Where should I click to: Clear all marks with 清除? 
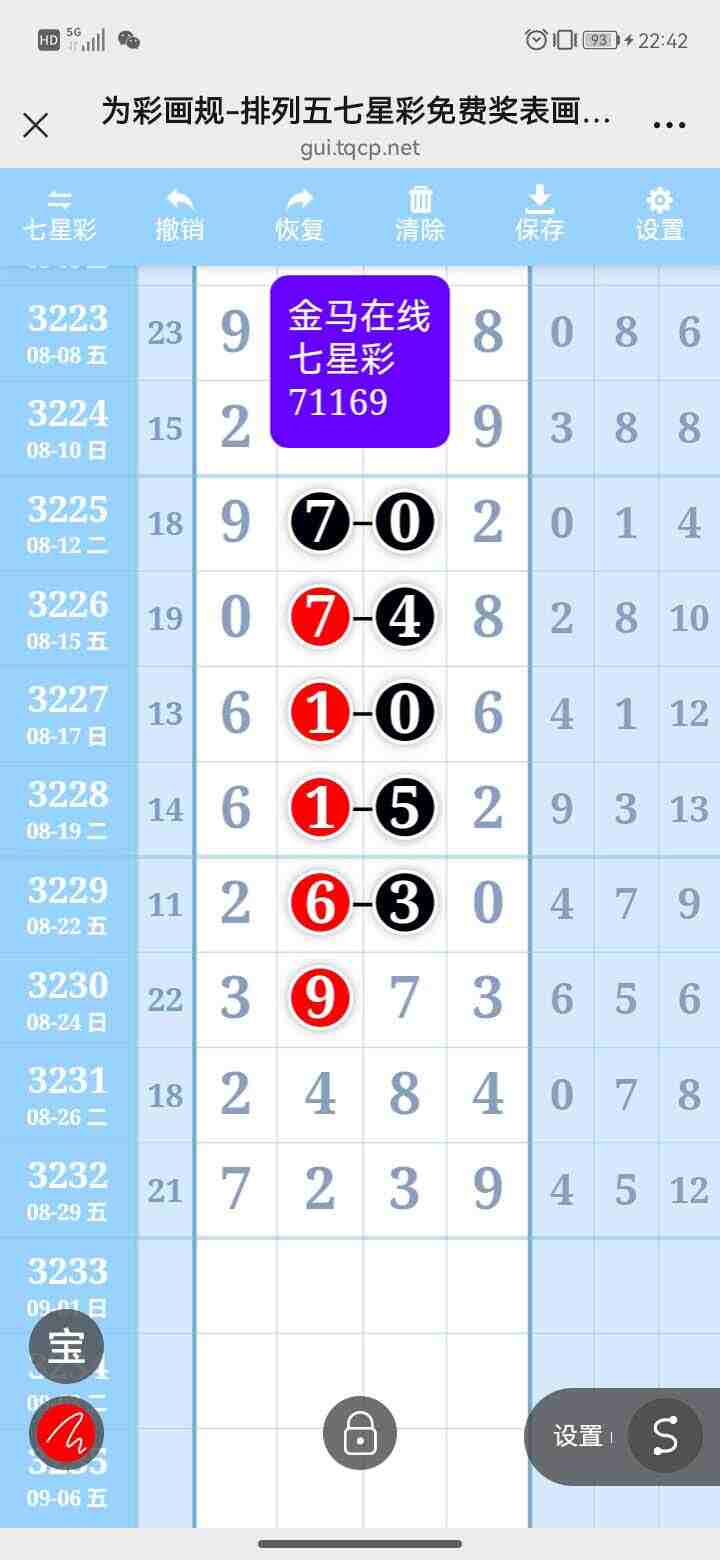(420, 215)
